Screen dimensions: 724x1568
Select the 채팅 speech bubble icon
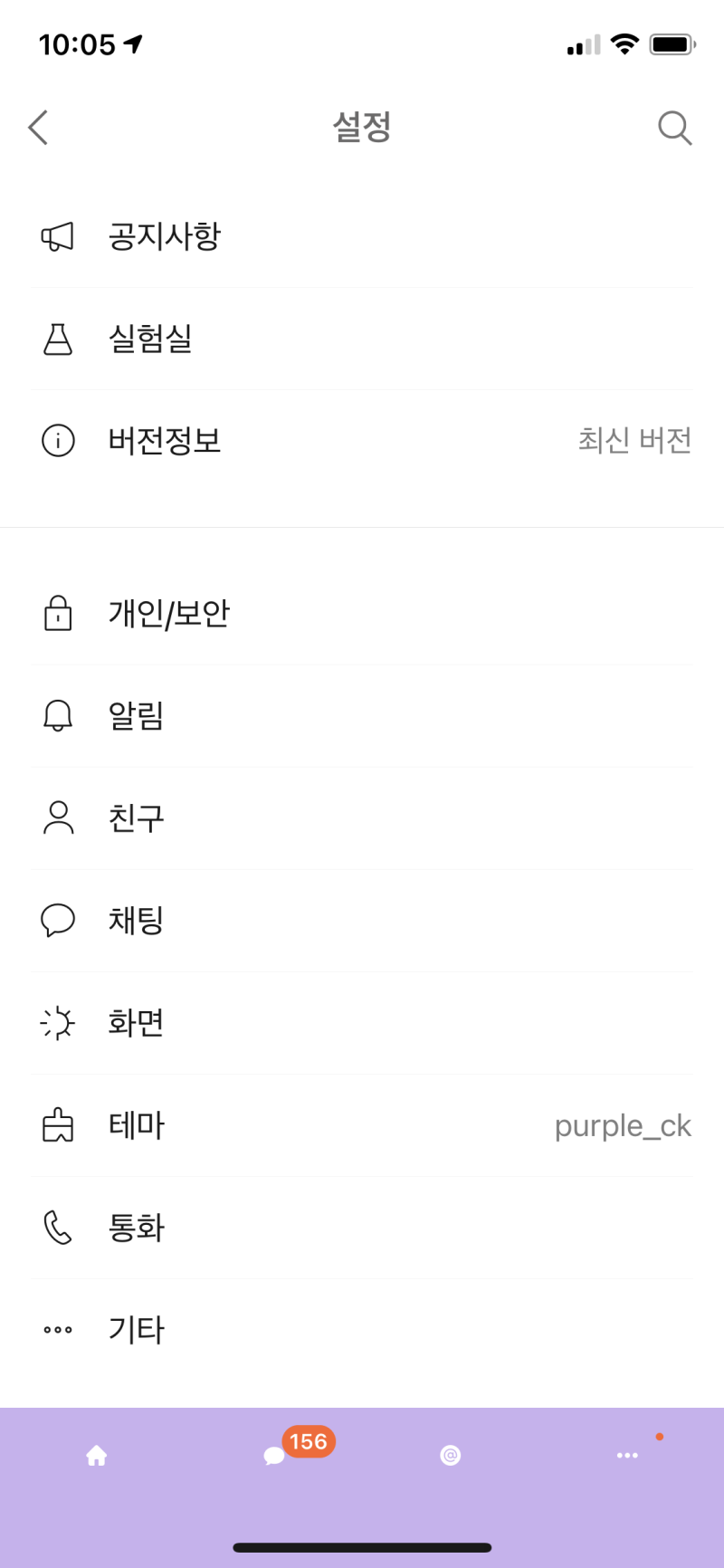[57, 921]
